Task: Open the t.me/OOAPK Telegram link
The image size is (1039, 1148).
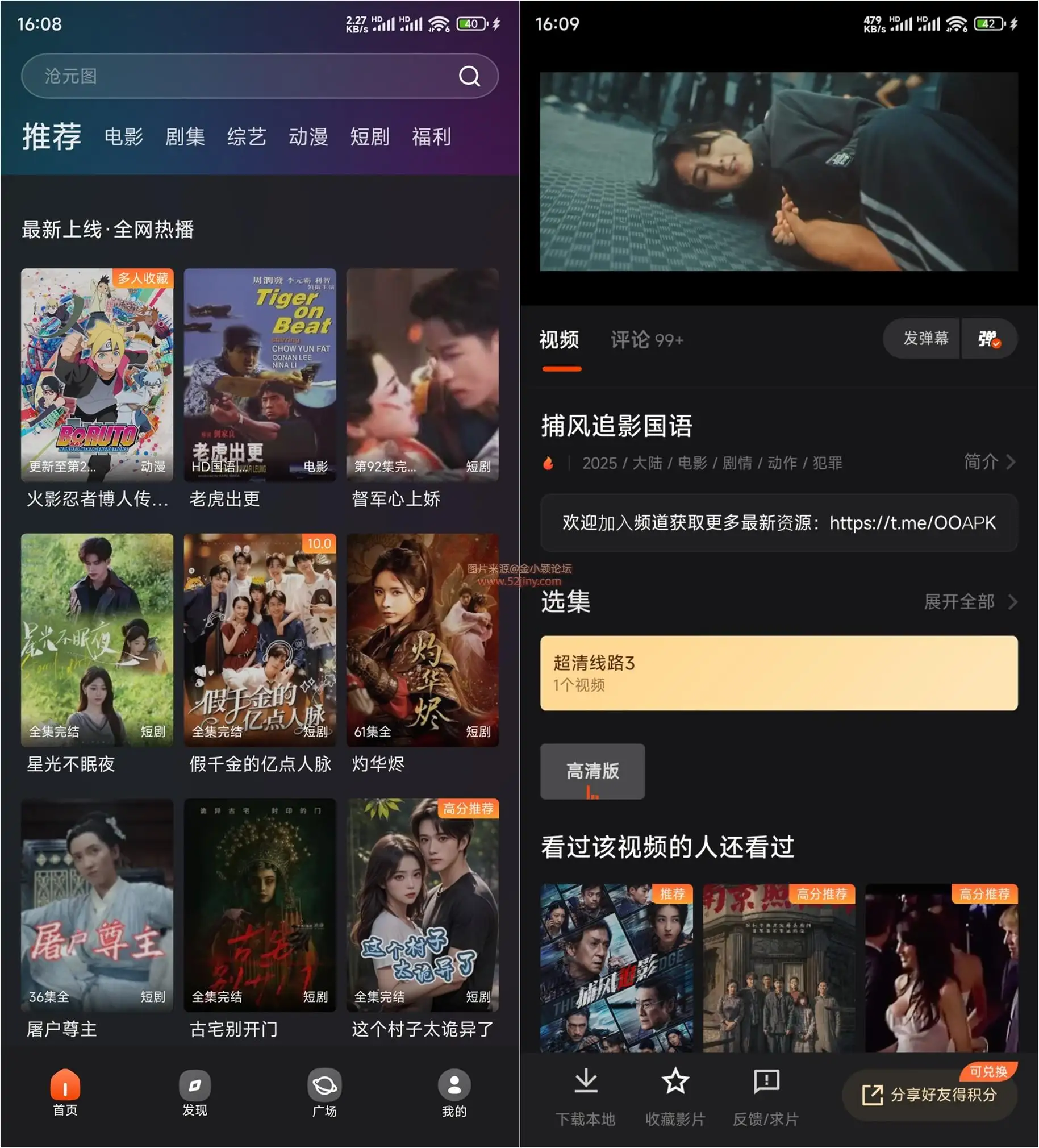Action: point(912,523)
